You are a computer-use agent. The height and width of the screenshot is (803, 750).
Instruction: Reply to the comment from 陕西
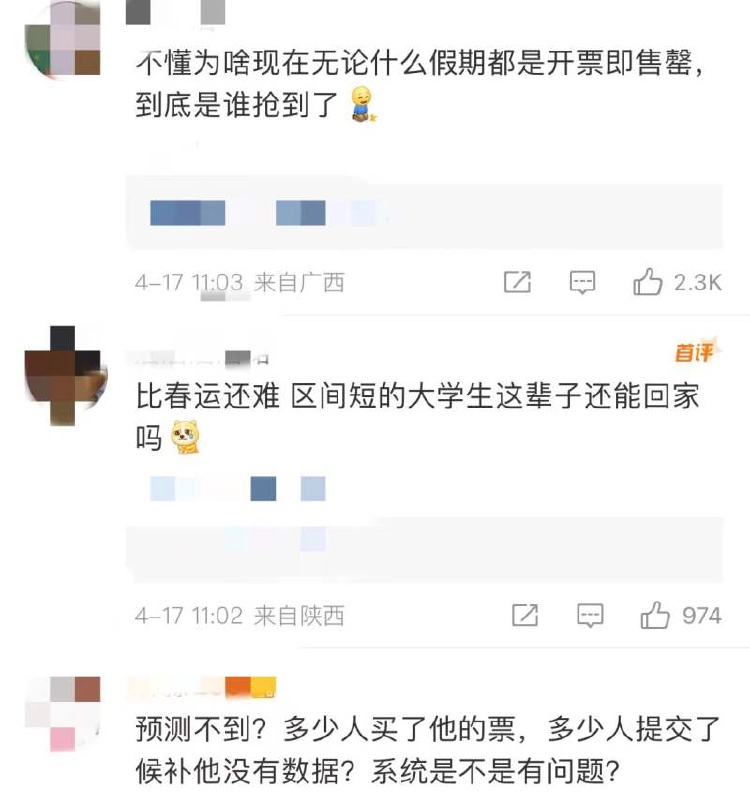pos(591,615)
